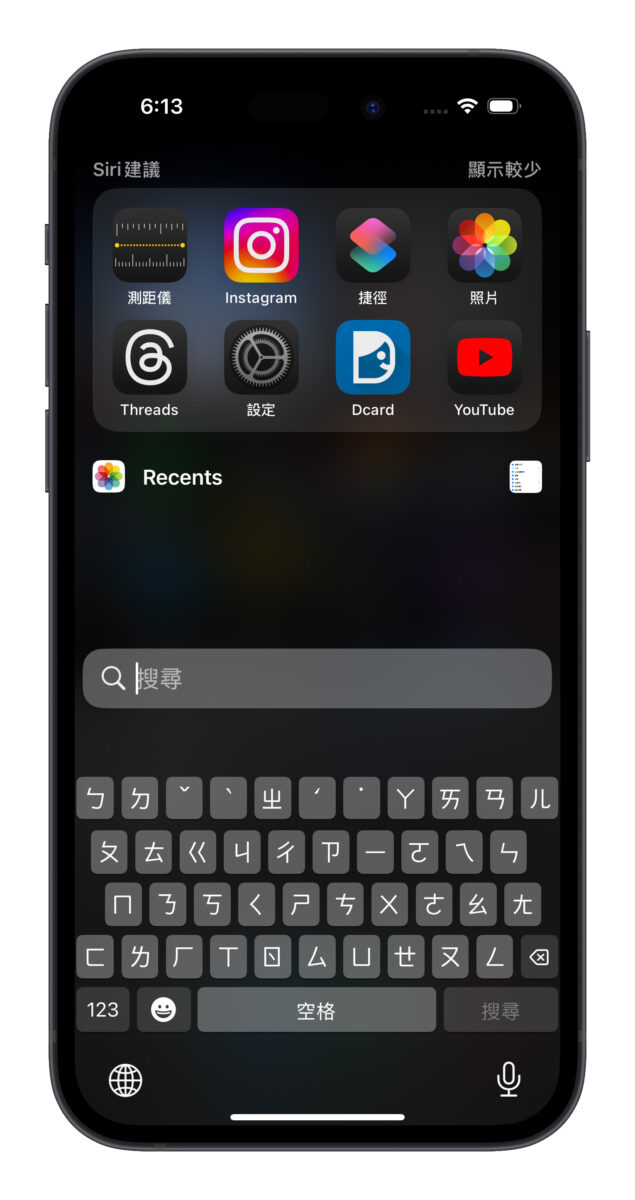
Task: Open the 照片 (Photos) app
Action: point(484,245)
